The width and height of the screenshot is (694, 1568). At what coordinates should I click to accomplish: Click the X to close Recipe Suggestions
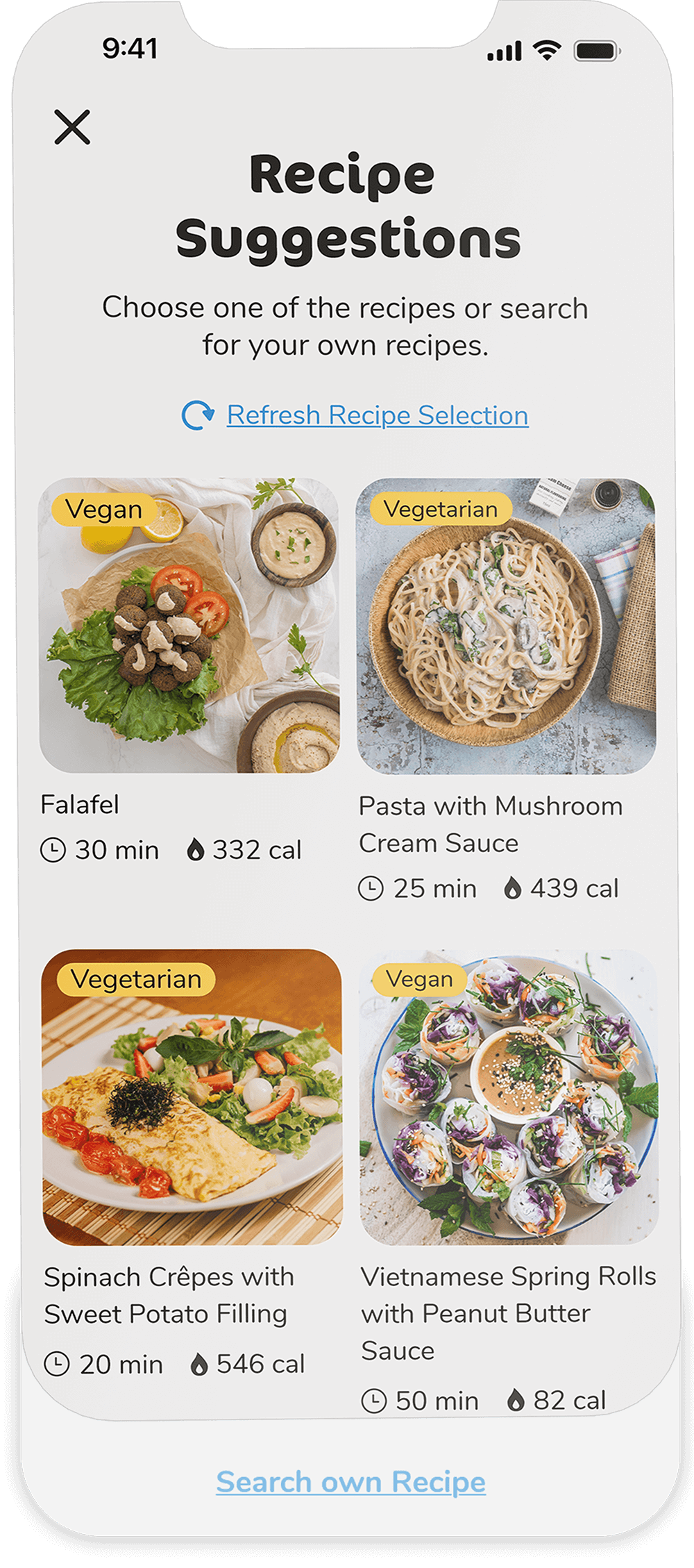[x=73, y=128]
